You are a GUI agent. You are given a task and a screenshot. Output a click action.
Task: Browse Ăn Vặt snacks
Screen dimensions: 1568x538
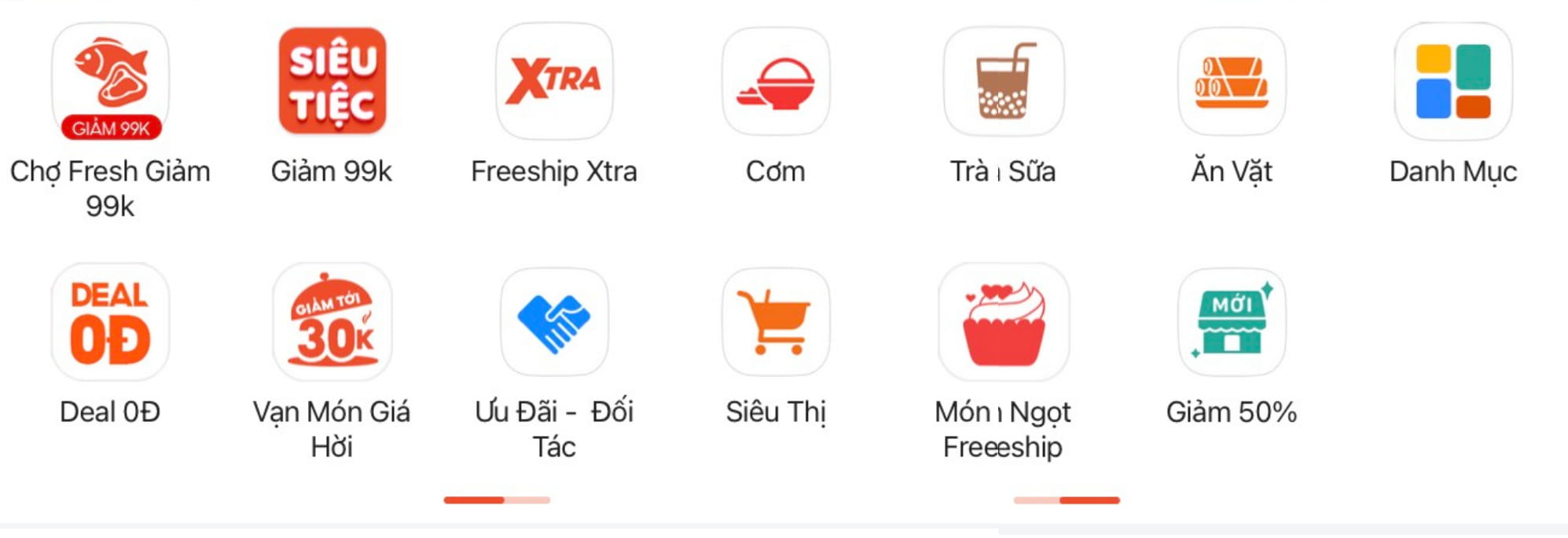coord(1231,82)
